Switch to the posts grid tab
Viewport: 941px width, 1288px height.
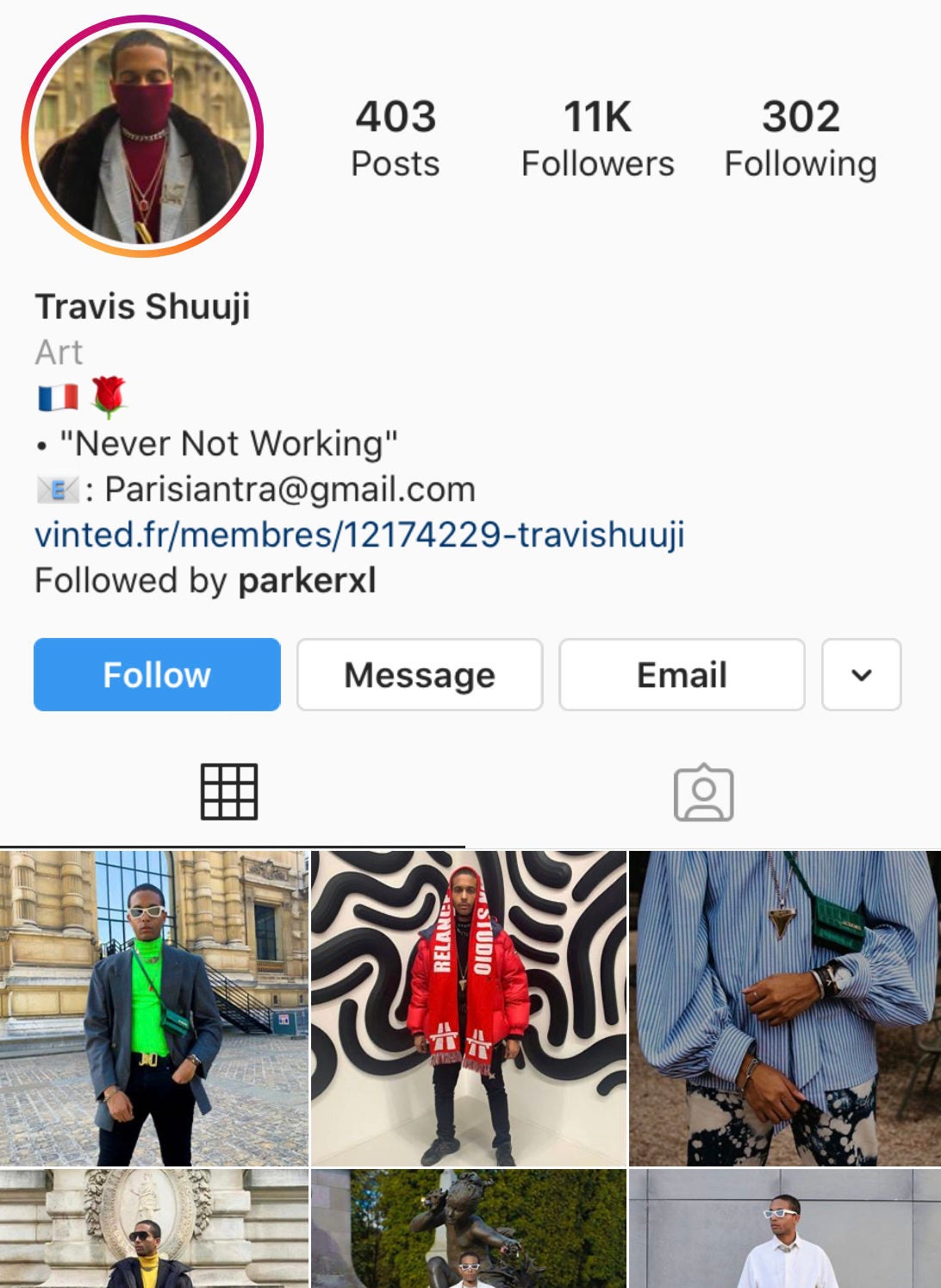[x=229, y=791]
